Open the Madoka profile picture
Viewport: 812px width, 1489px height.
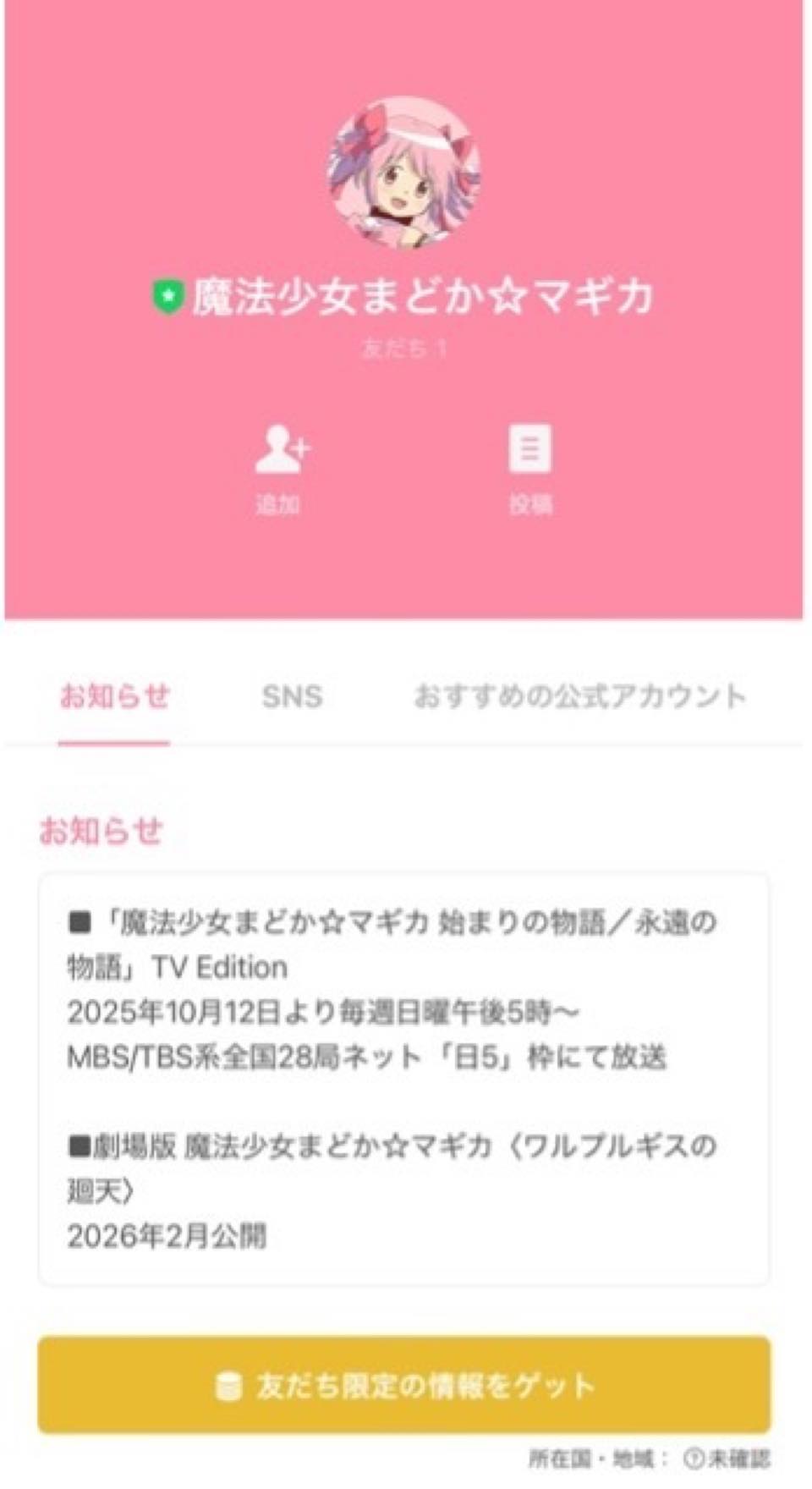(404, 172)
